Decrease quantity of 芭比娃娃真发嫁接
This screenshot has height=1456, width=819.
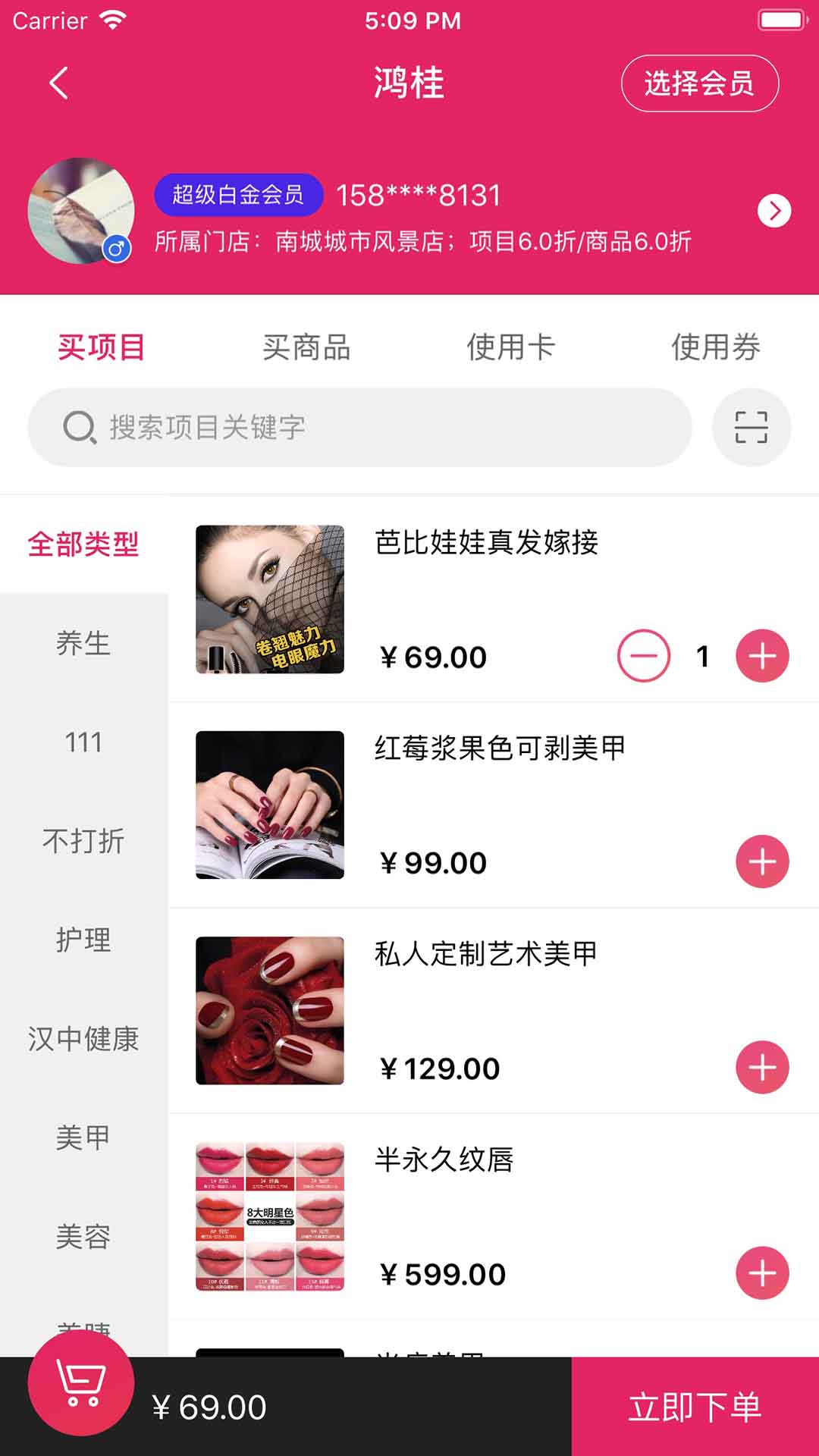click(644, 656)
